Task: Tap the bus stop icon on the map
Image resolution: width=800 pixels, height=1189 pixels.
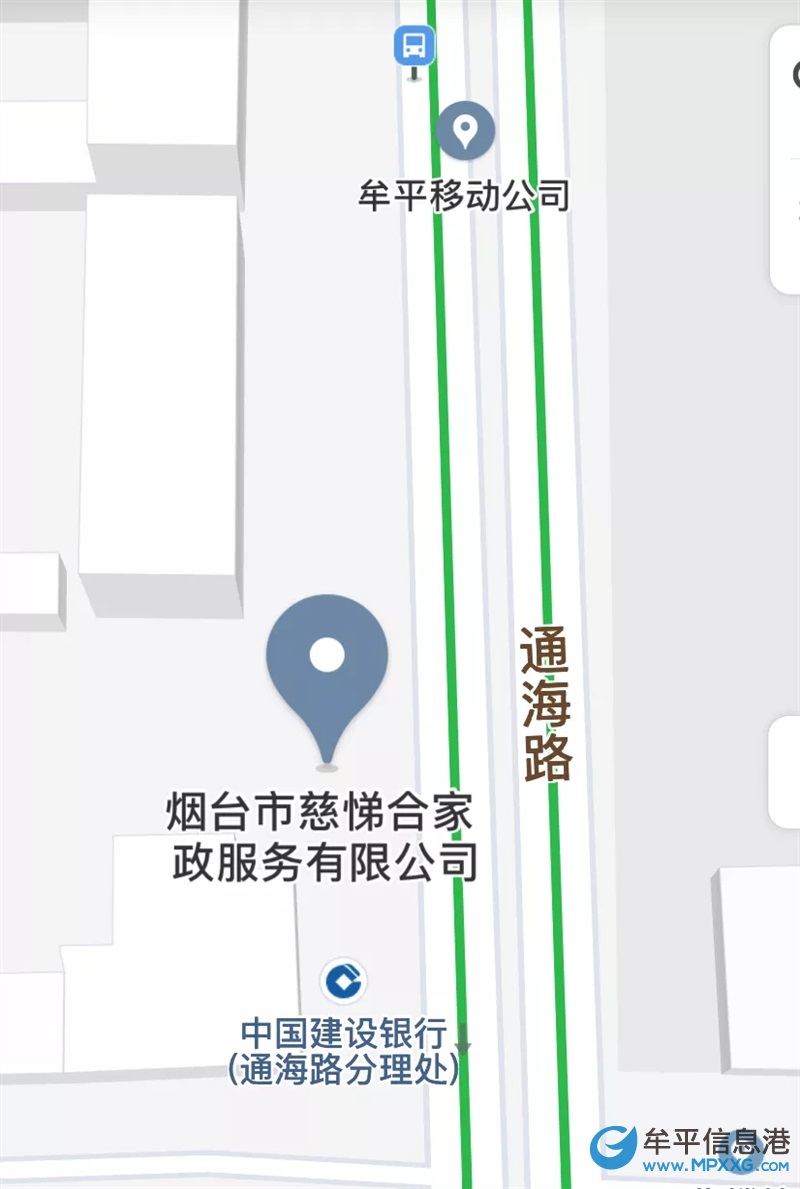Action: click(x=413, y=45)
